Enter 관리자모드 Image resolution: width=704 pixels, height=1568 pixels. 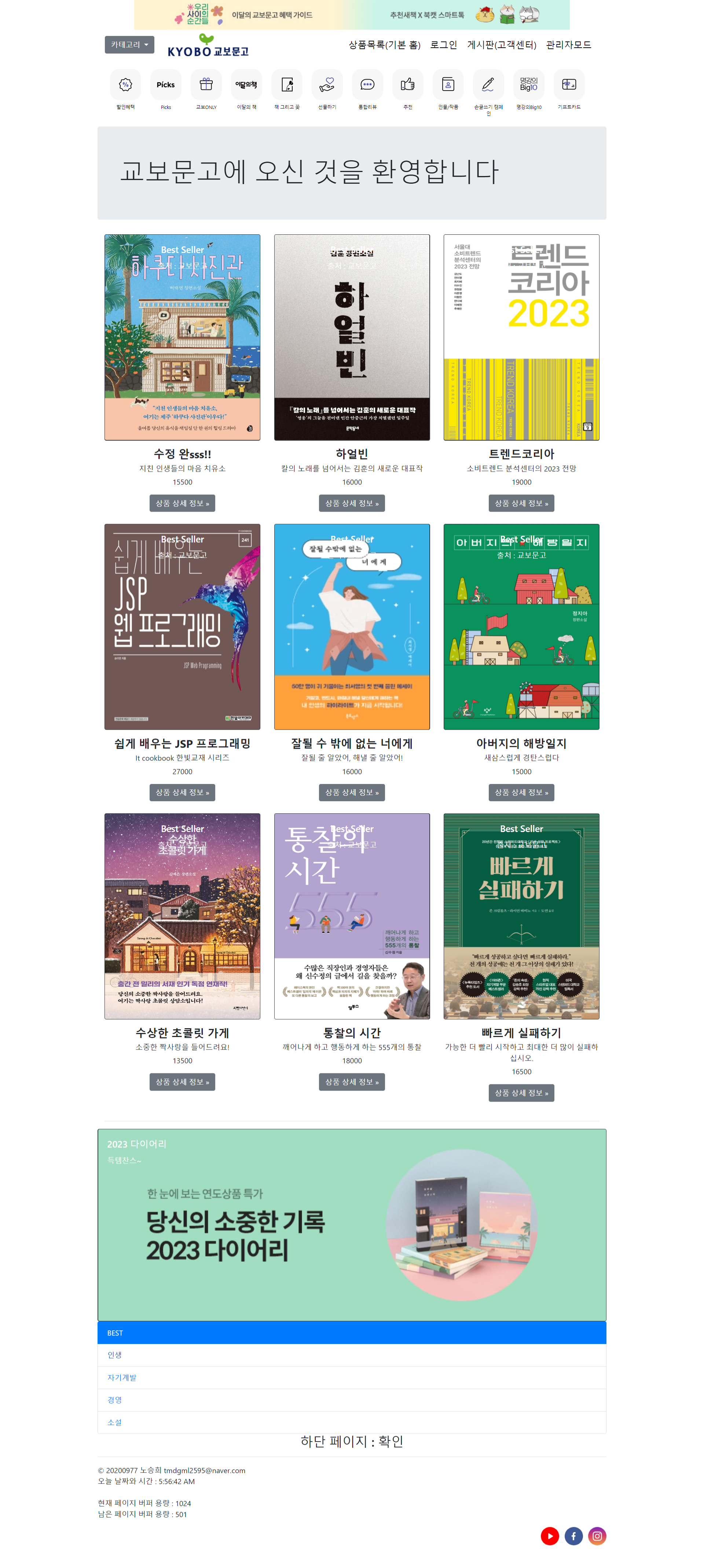(x=568, y=45)
